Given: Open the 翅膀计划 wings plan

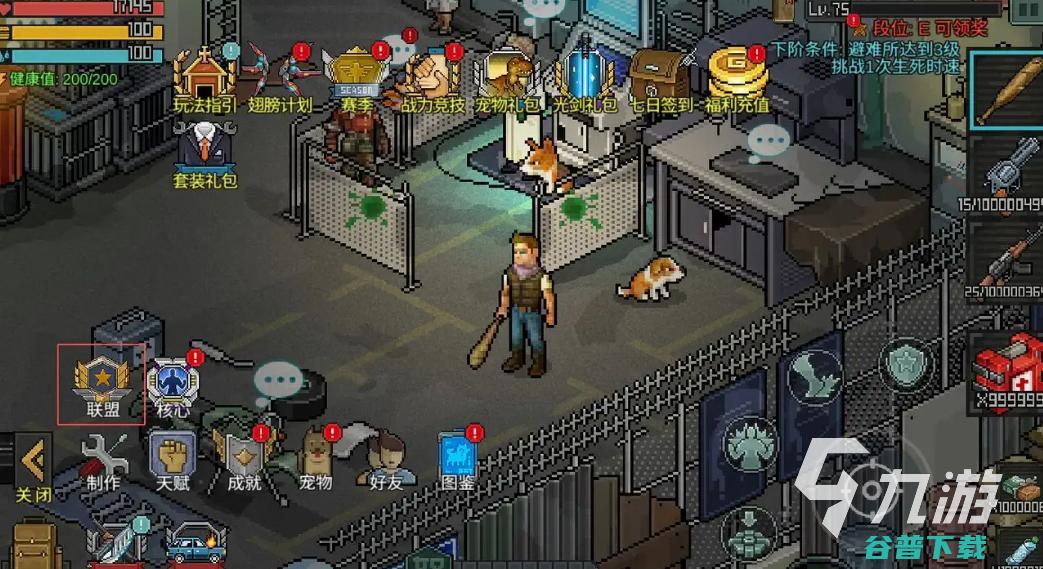Looking at the screenshot, I should click(279, 74).
